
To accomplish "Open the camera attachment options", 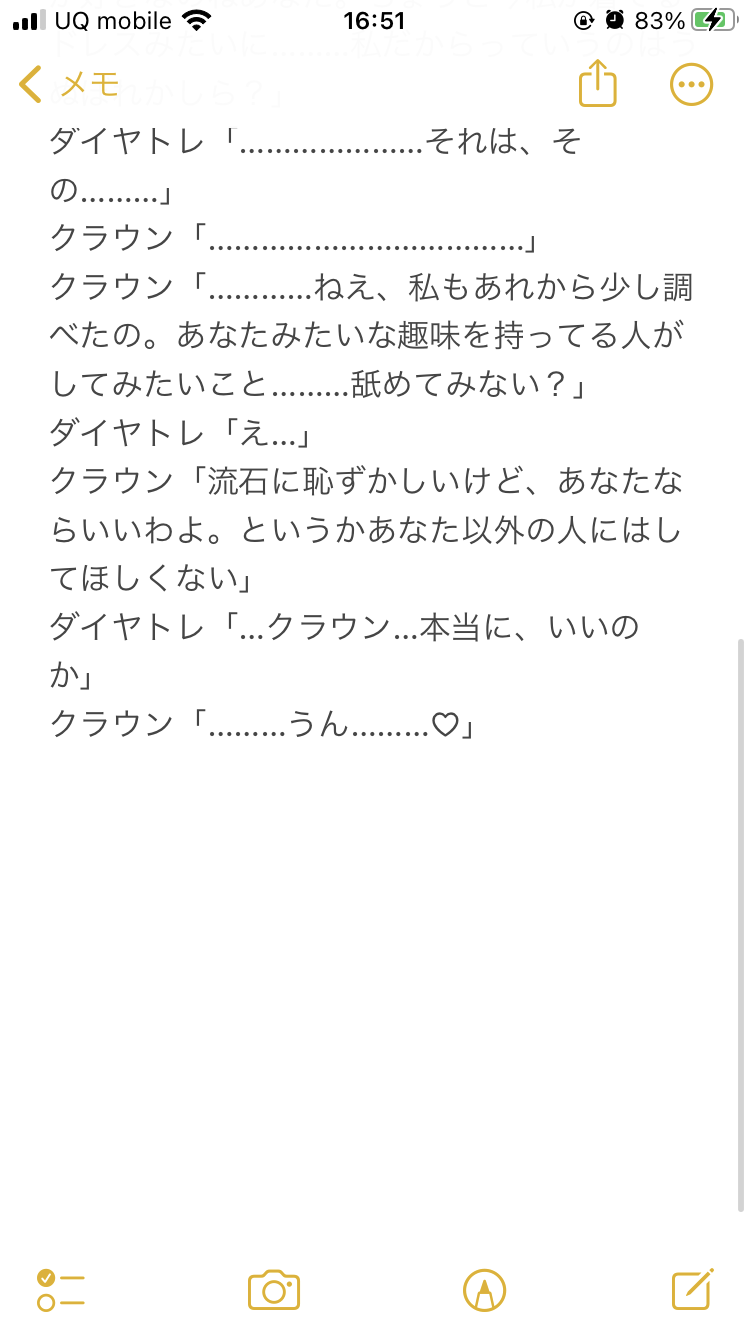I will 274,1290.
